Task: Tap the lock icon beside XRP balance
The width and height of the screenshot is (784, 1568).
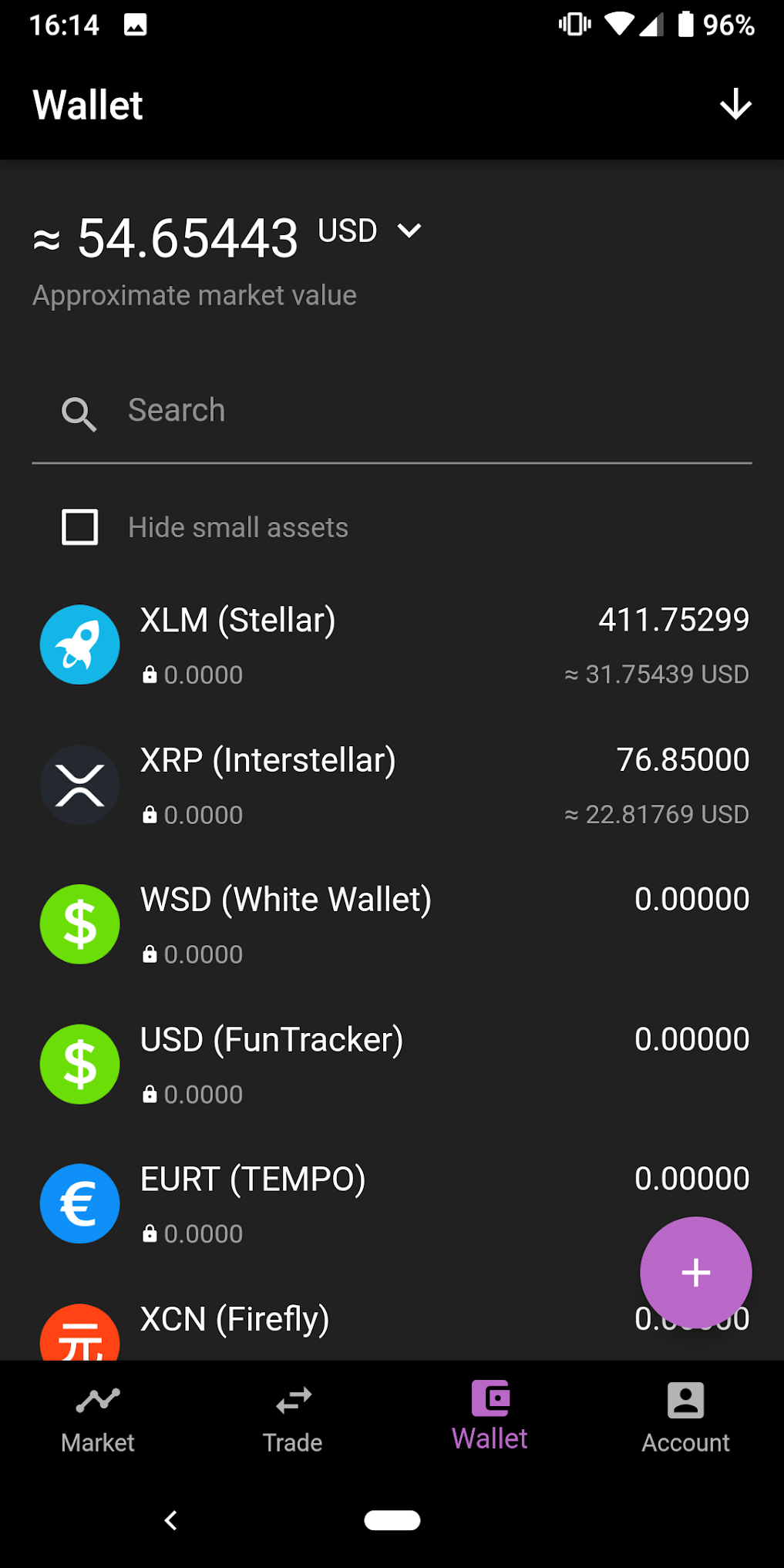Action: point(150,814)
